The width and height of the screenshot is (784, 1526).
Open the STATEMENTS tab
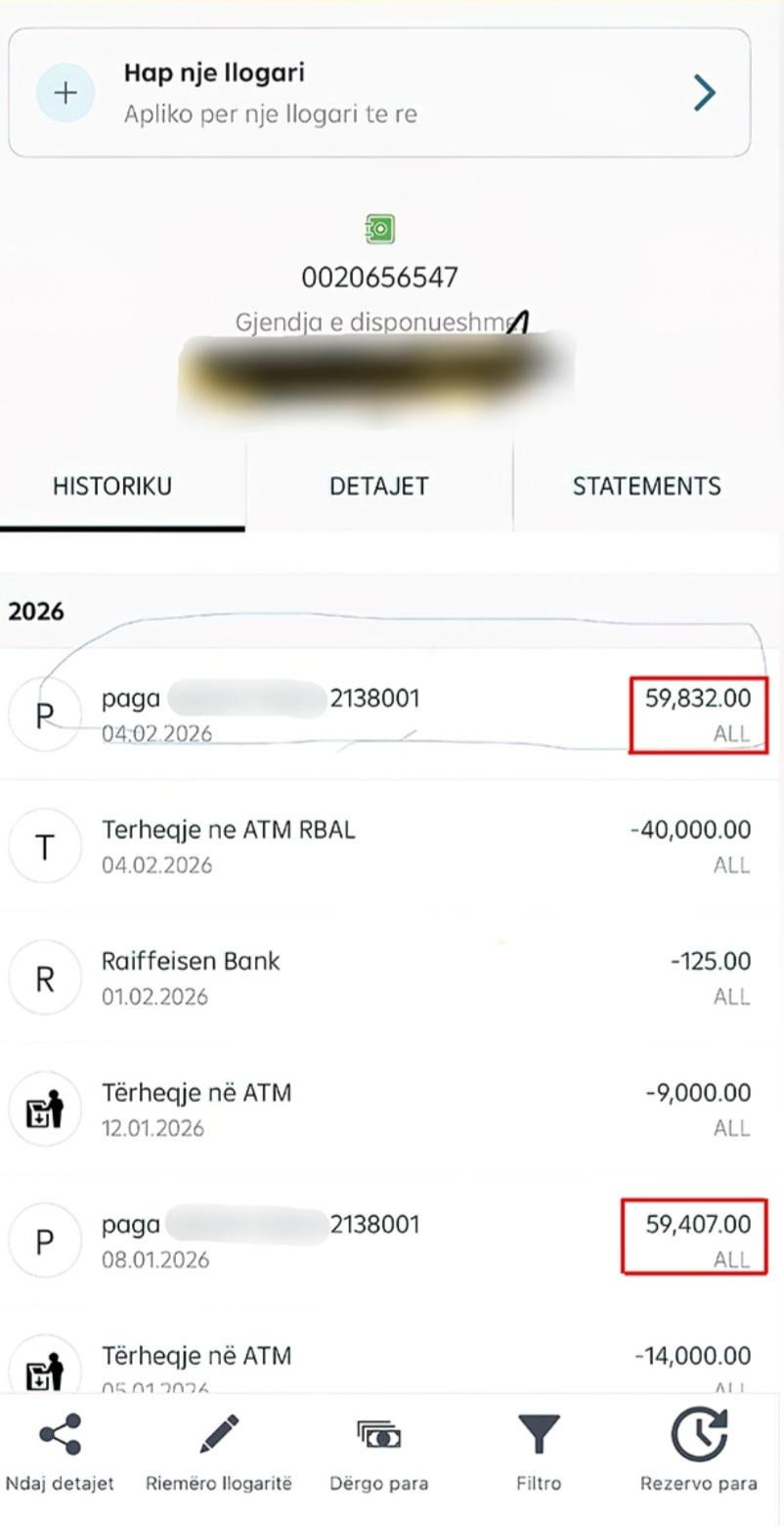coord(646,486)
